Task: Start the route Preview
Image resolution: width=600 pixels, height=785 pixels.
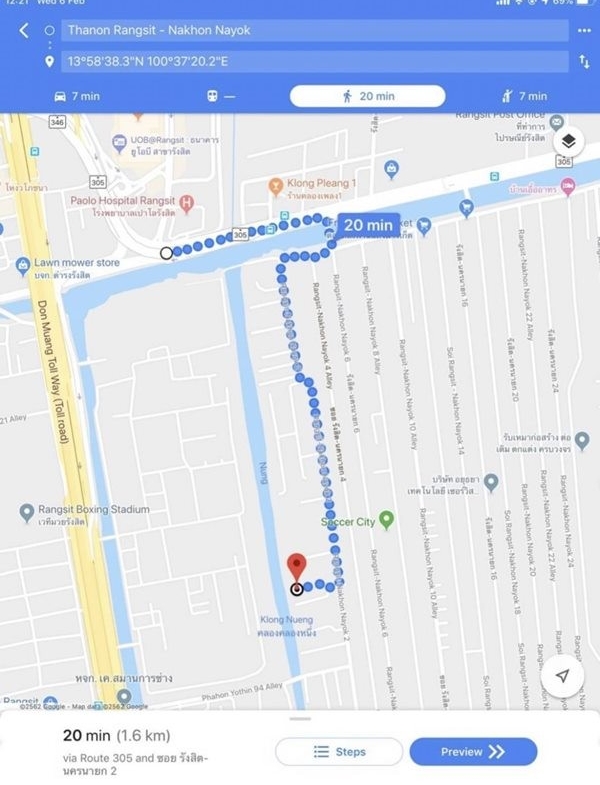Action: click(472, 752)
